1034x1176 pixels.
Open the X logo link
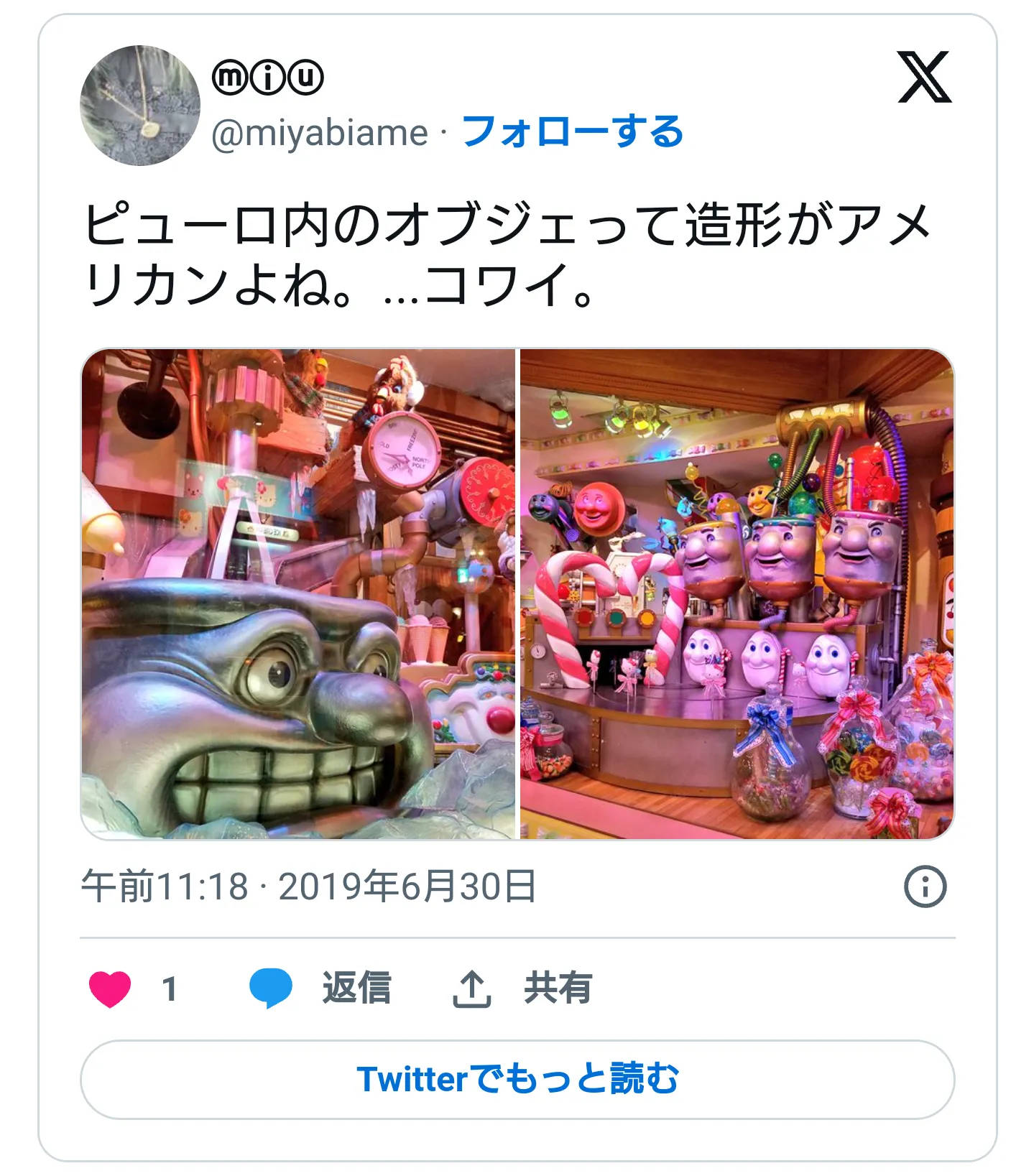pyautogui.click(x=924, y=78)
